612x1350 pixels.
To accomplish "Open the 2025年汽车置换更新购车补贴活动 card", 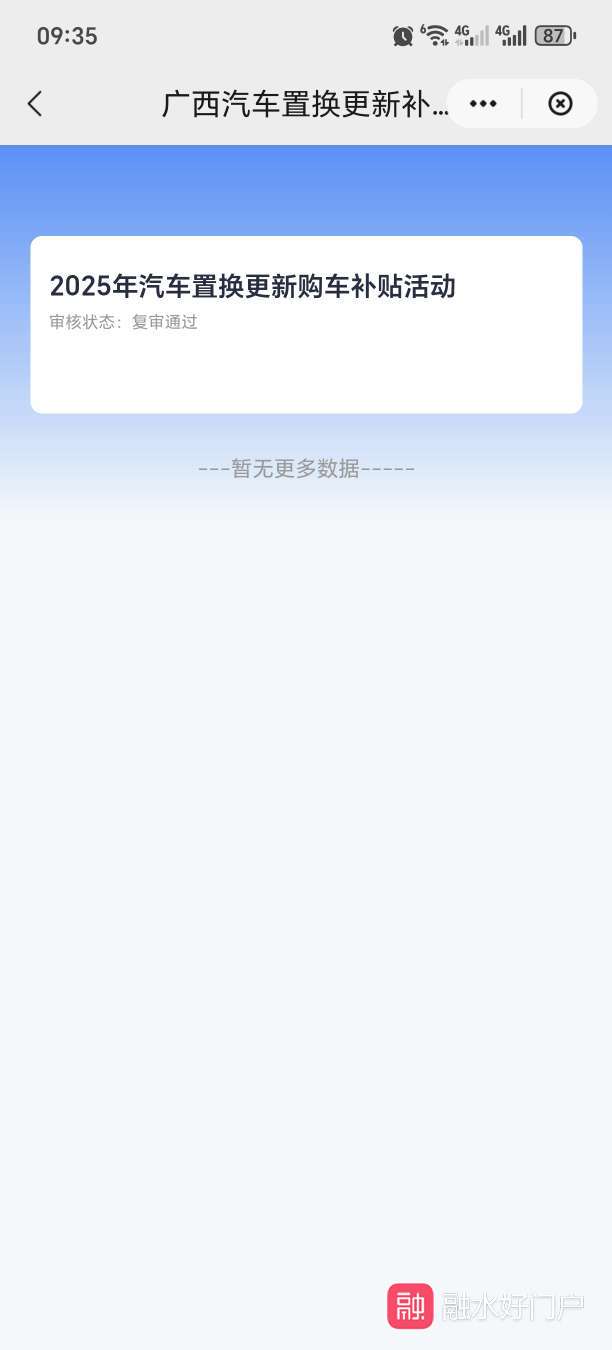I will [306, 325].
